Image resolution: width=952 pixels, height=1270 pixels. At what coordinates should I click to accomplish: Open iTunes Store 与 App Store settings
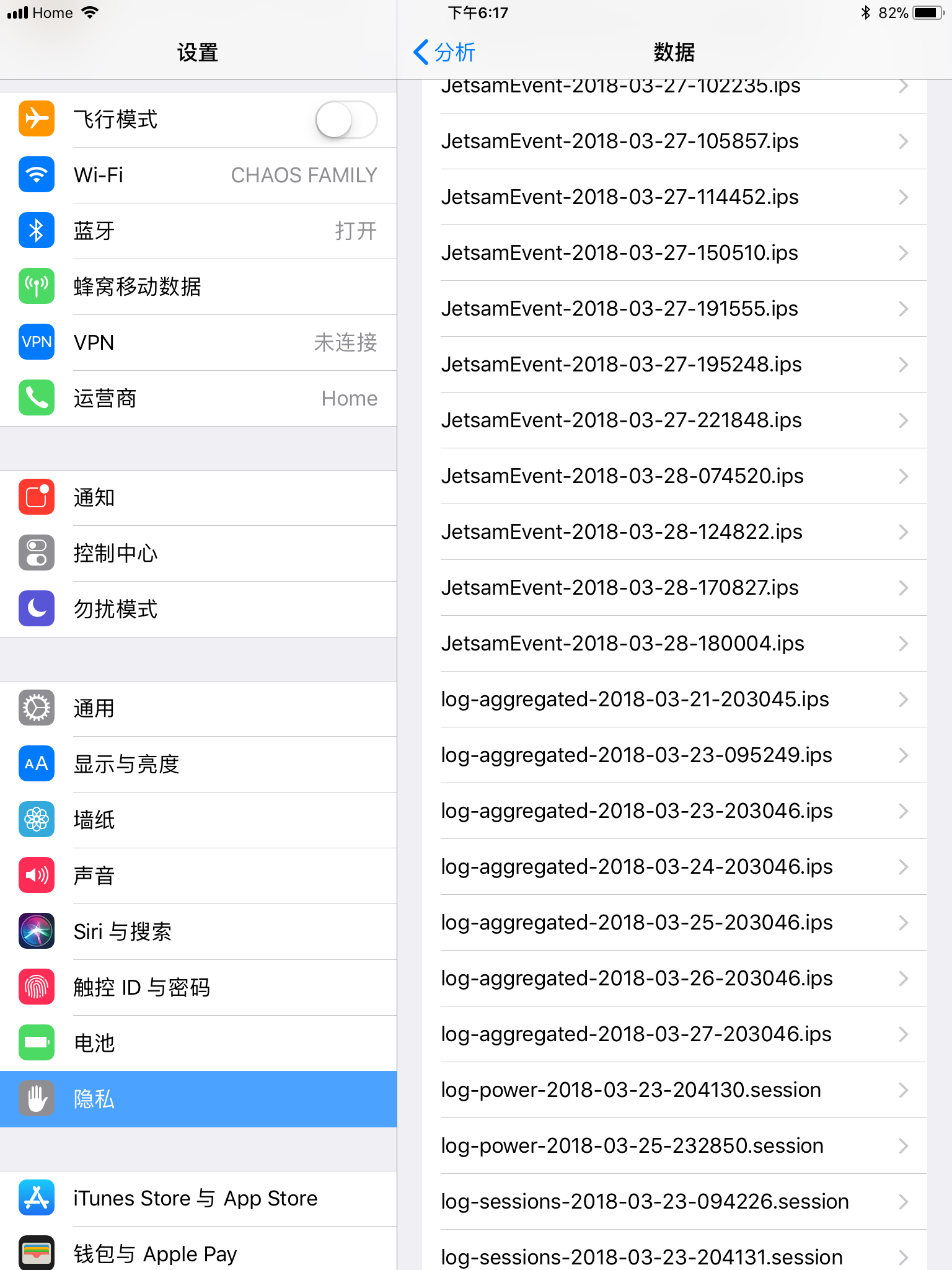pyautogui.click(x=198, y=1199)
